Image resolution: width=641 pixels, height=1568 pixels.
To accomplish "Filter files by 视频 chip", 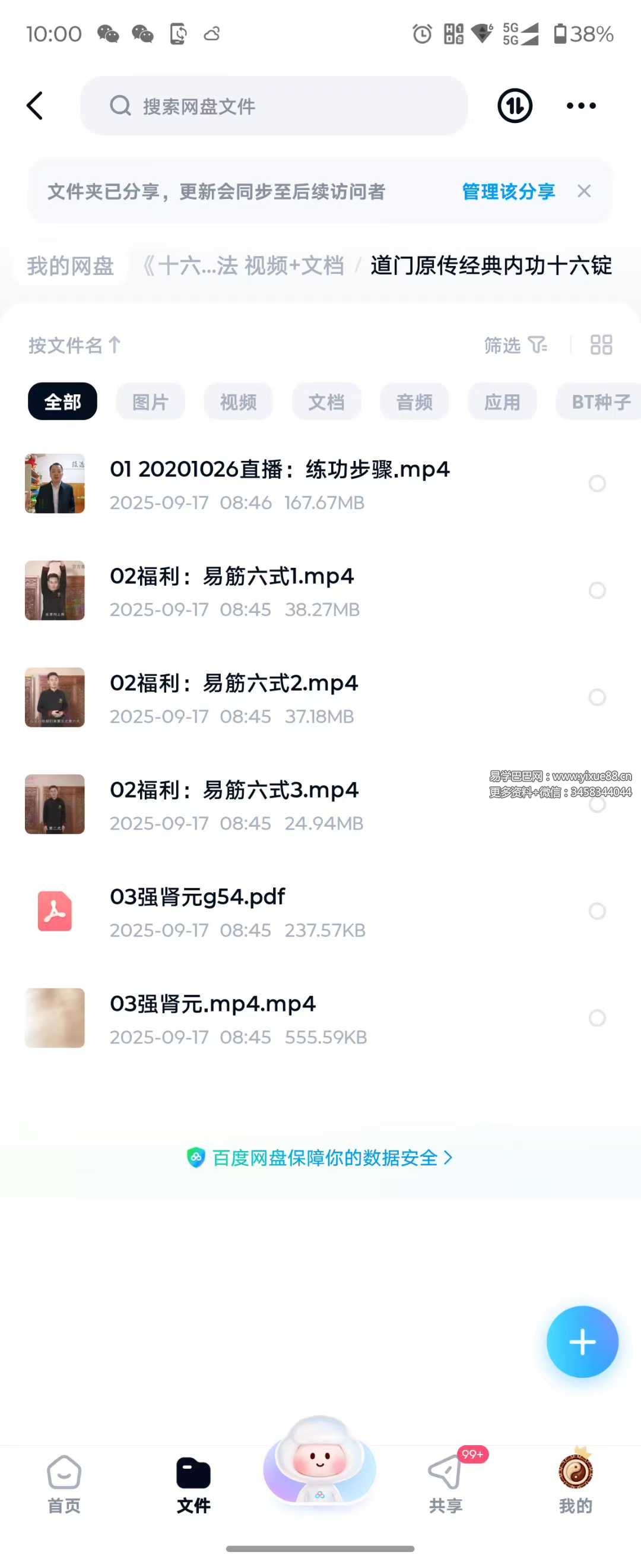I will click(238, 402).
